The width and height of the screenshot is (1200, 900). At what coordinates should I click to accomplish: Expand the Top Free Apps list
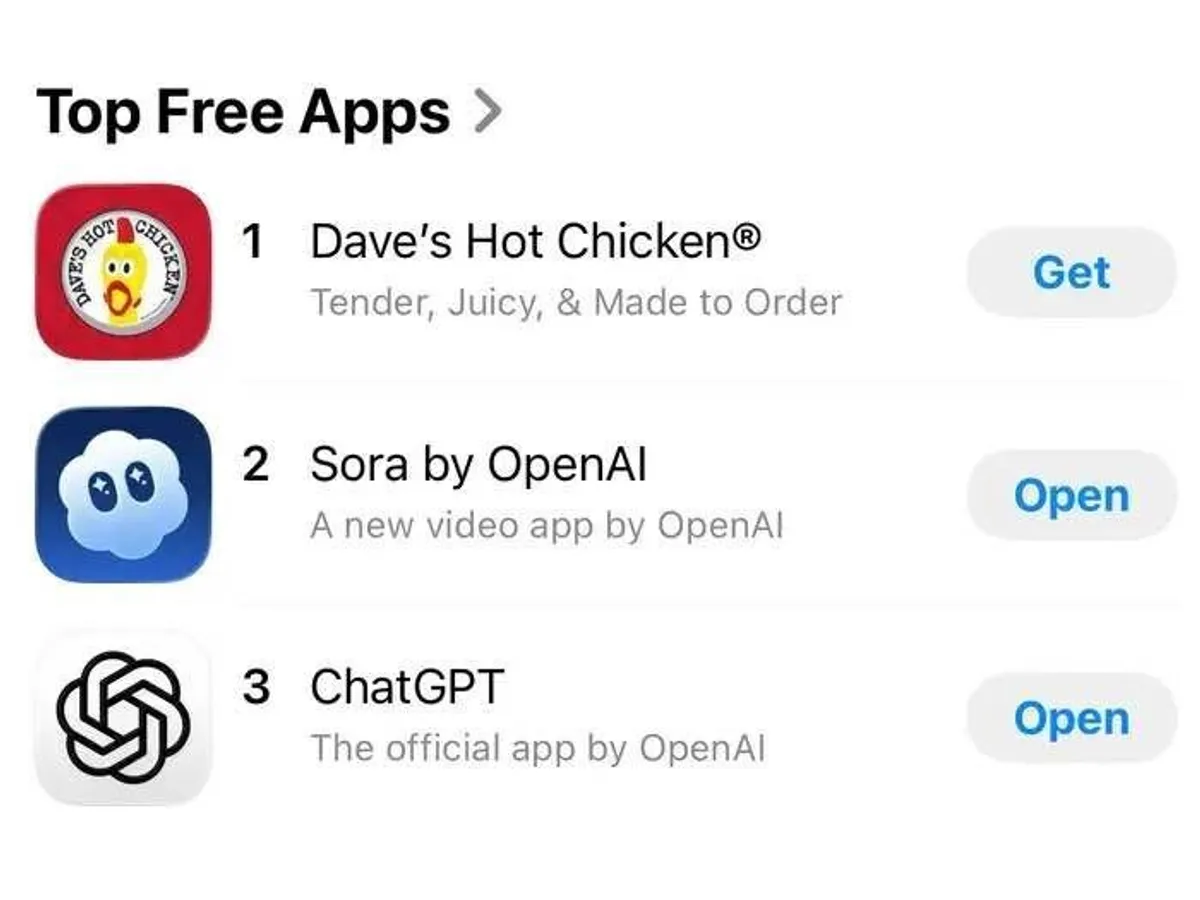pos(486,113)
